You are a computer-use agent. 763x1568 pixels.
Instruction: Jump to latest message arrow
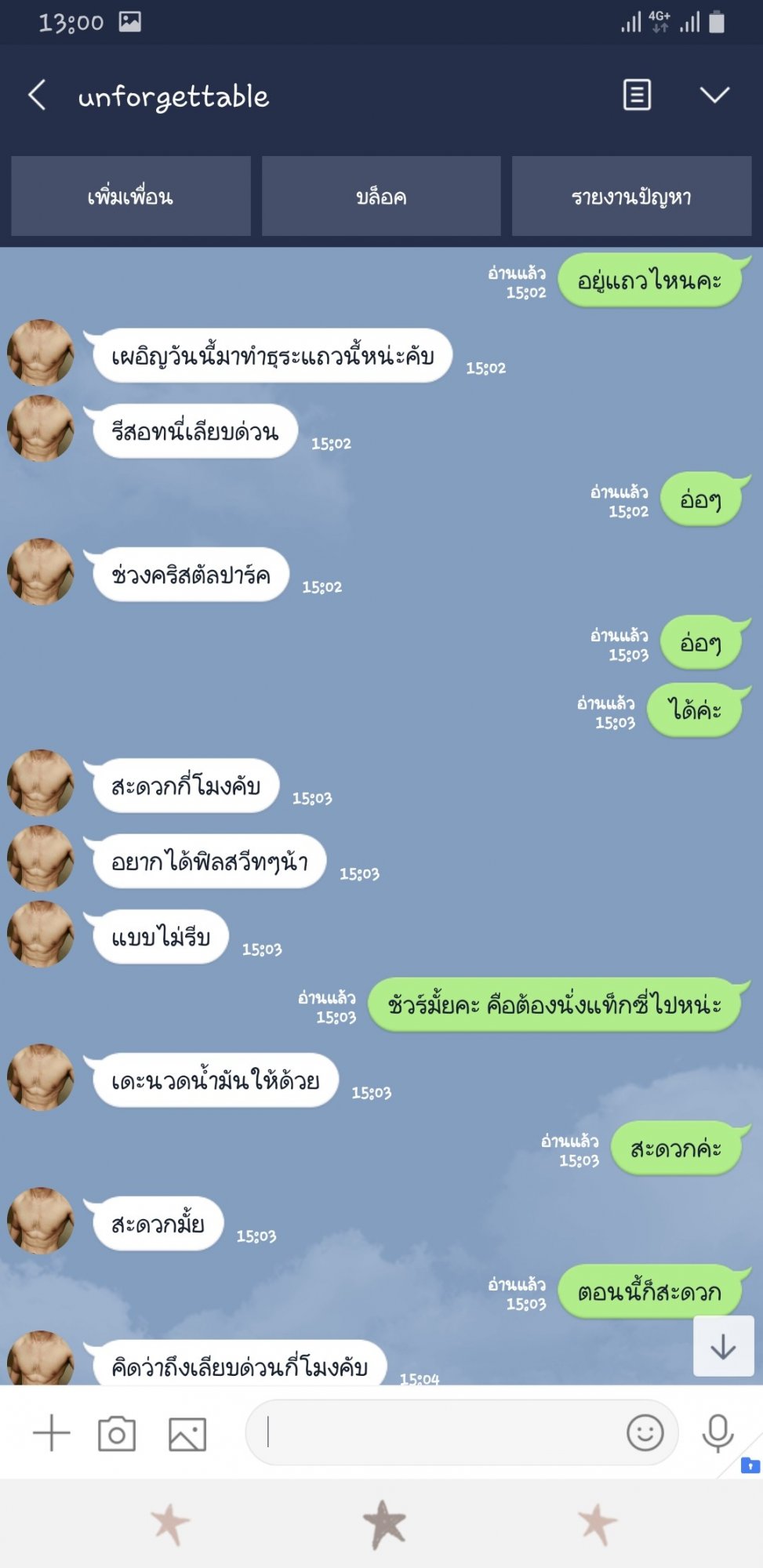click(x=723, y=1347)
